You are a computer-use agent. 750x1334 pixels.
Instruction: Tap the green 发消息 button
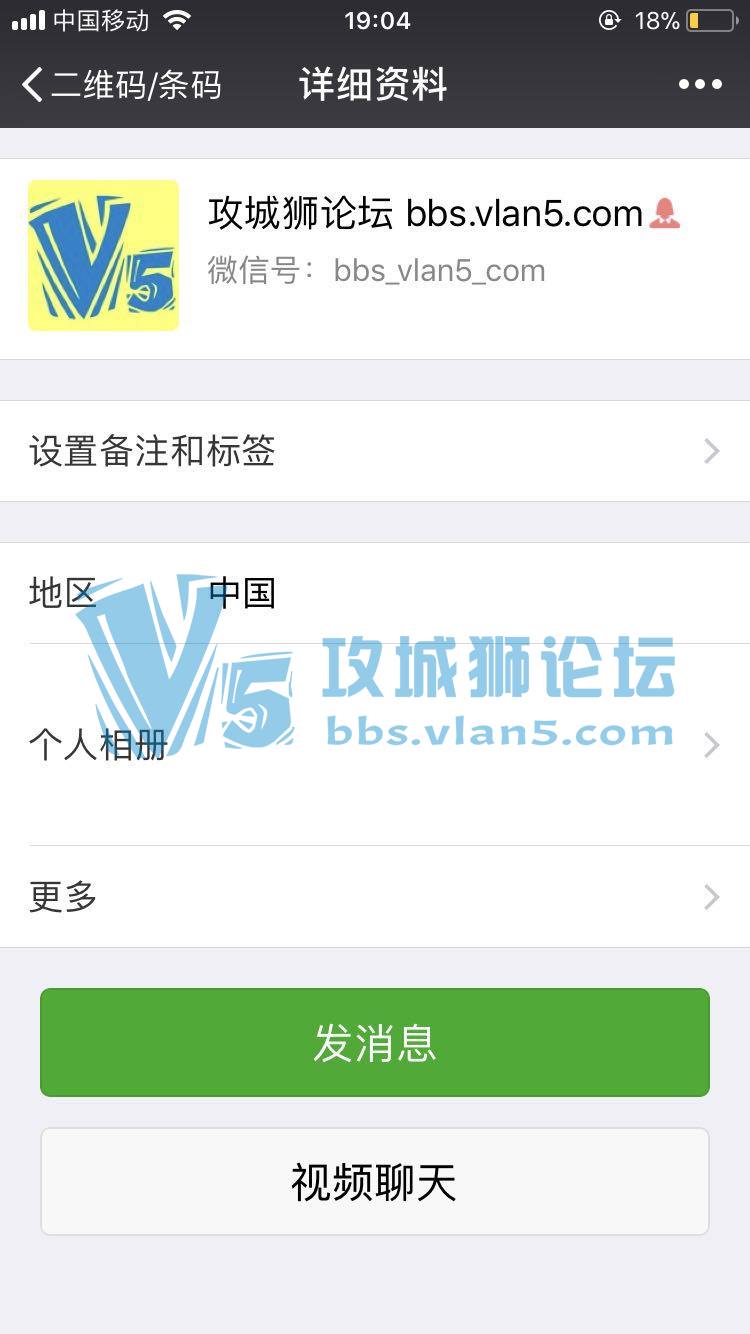pos(375,1043)
